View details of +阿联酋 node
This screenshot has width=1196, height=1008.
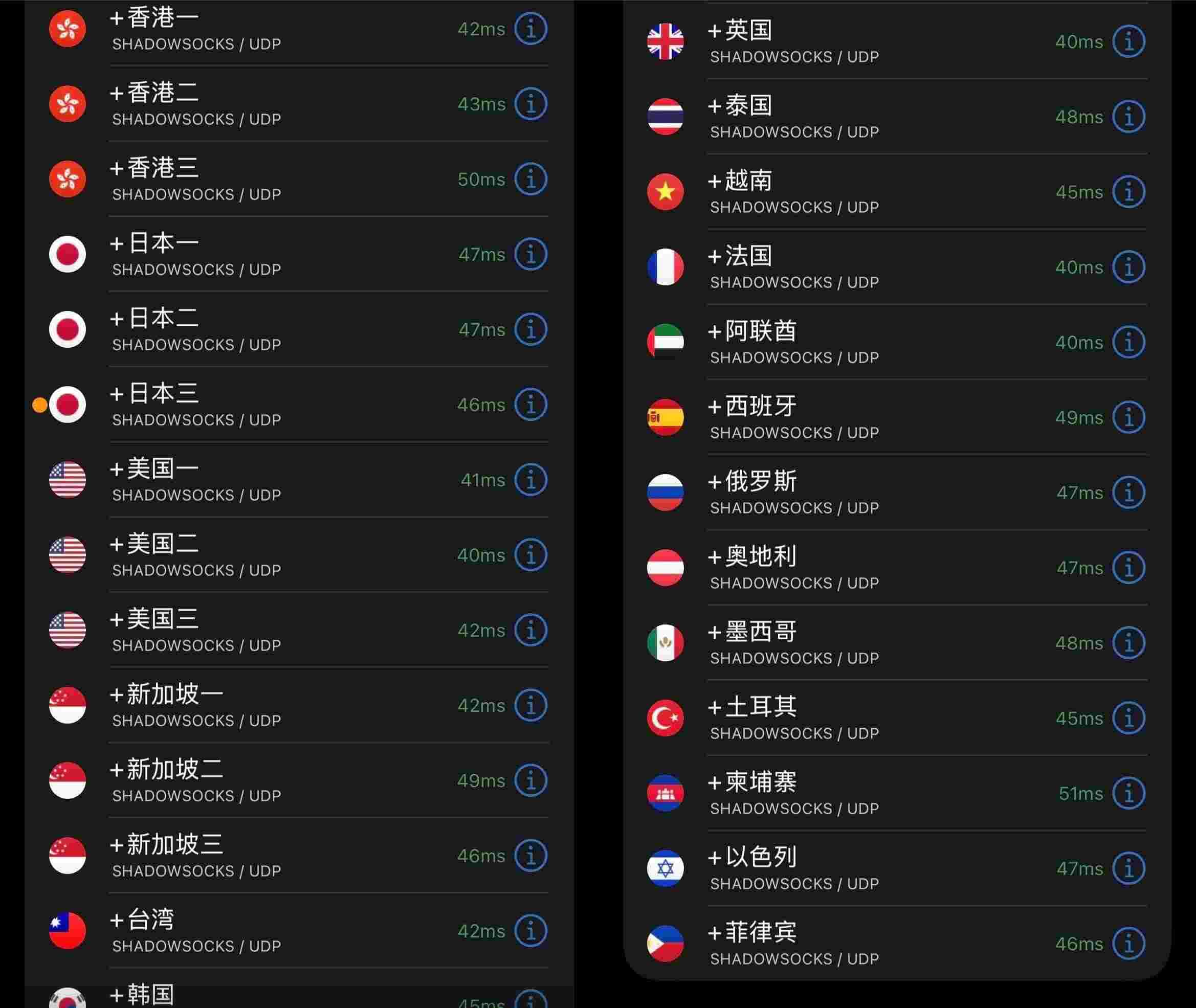[x=1128, y=342]
